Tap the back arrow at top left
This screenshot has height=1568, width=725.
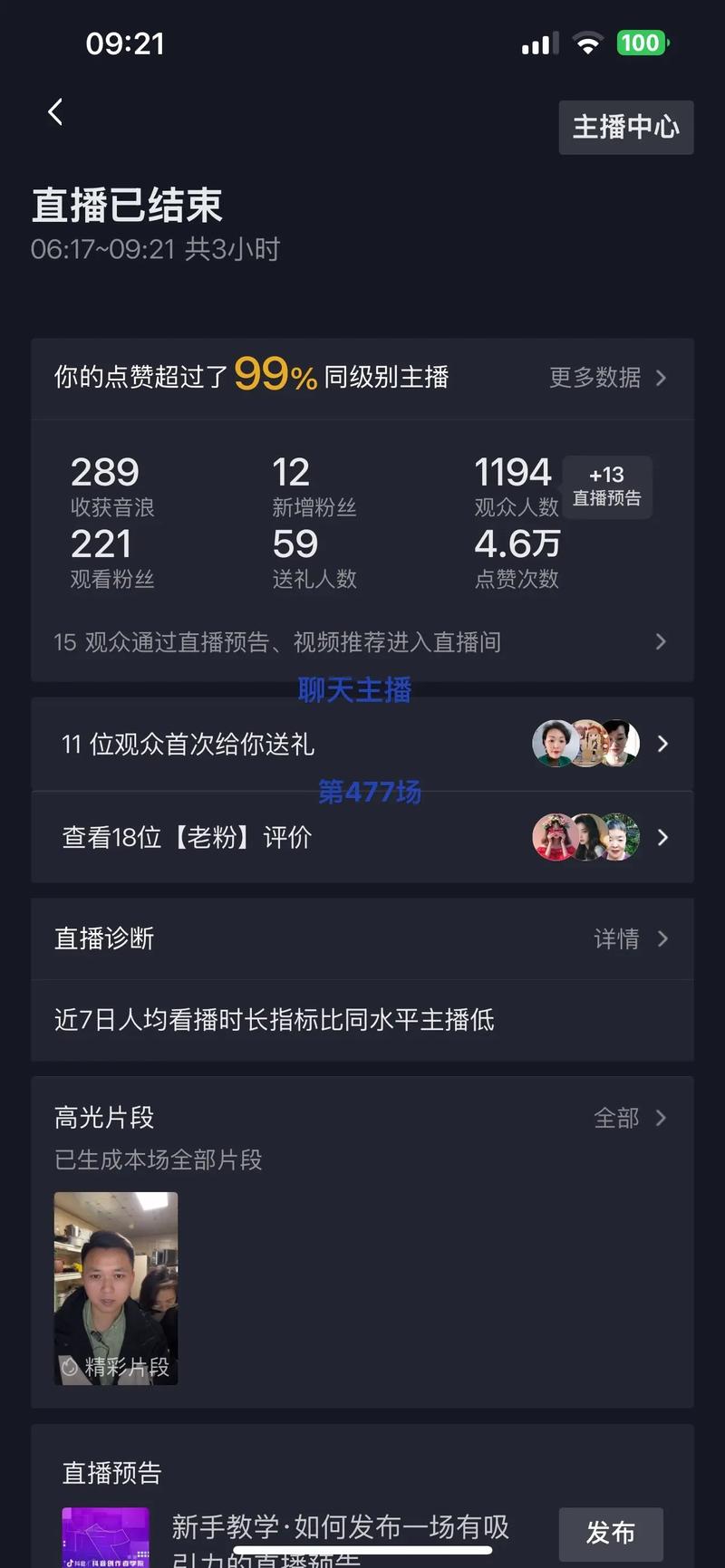(54, 111)
